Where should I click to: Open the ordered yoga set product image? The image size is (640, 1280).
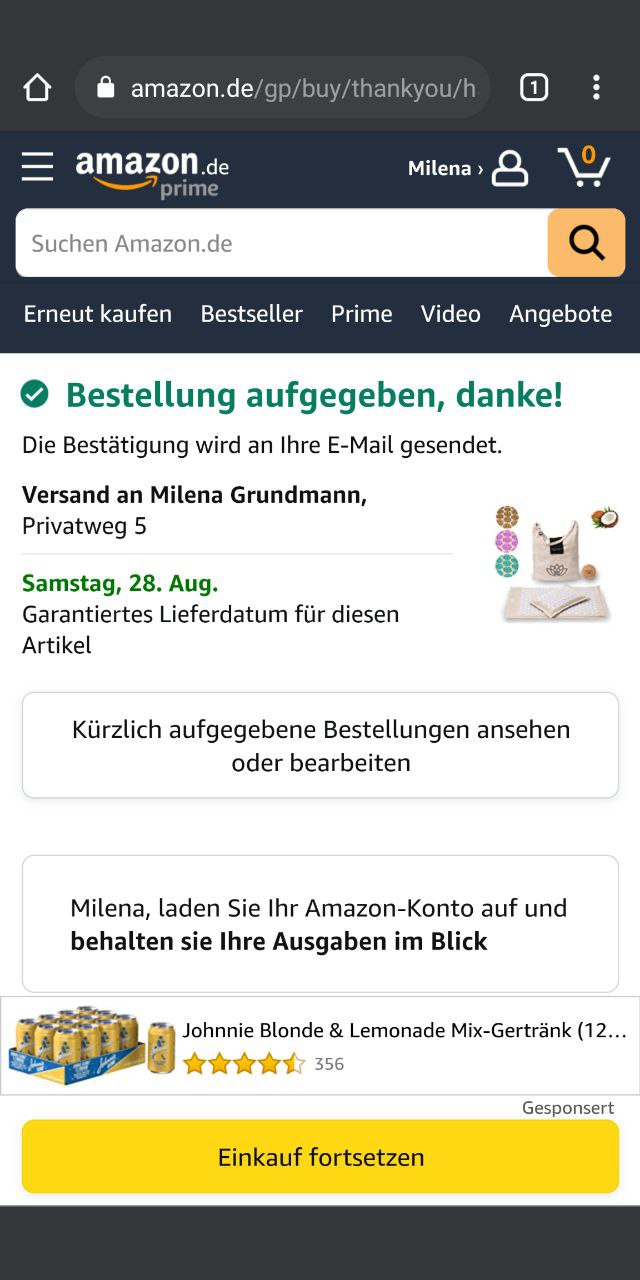pyautogui.click(x=555, y=563)
